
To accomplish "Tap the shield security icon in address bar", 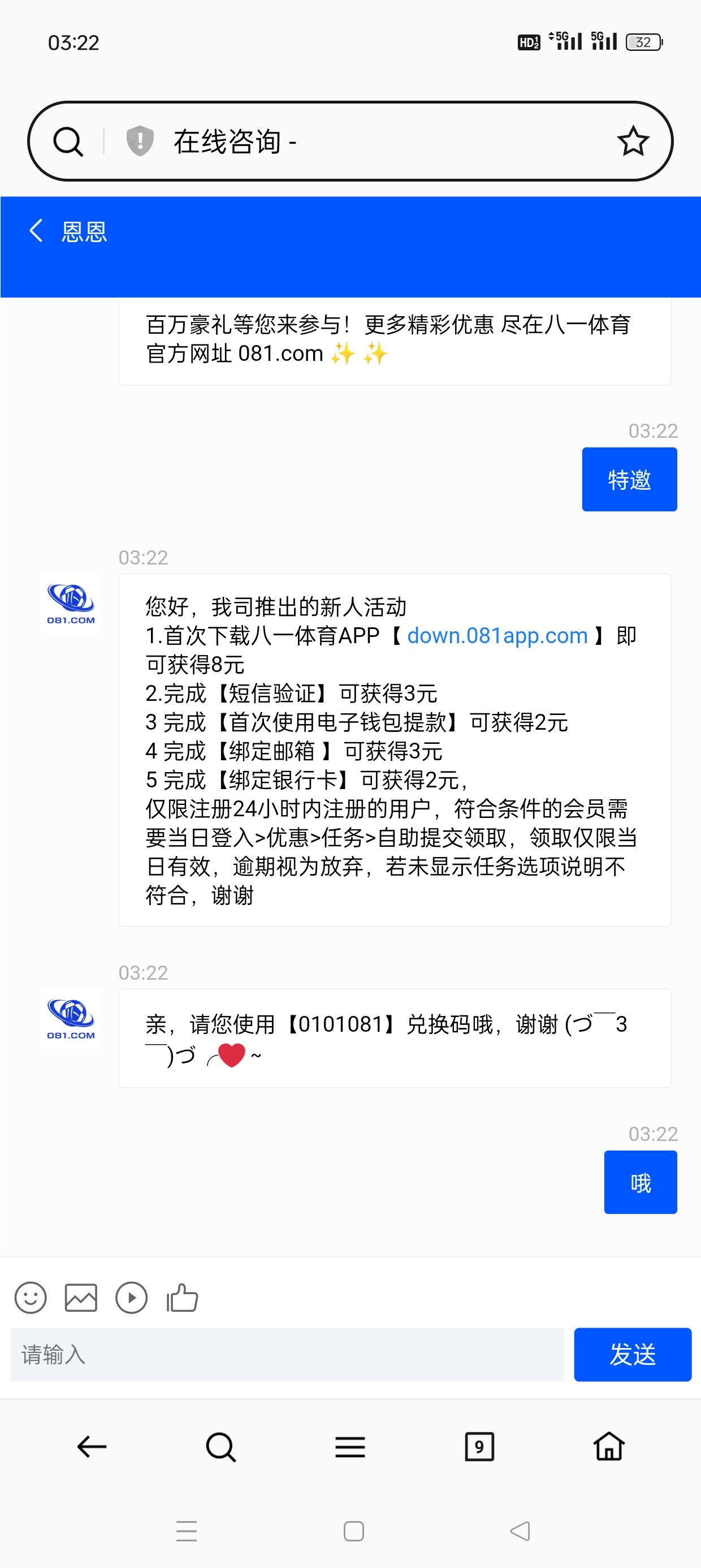I will click(x=139, y=141).
